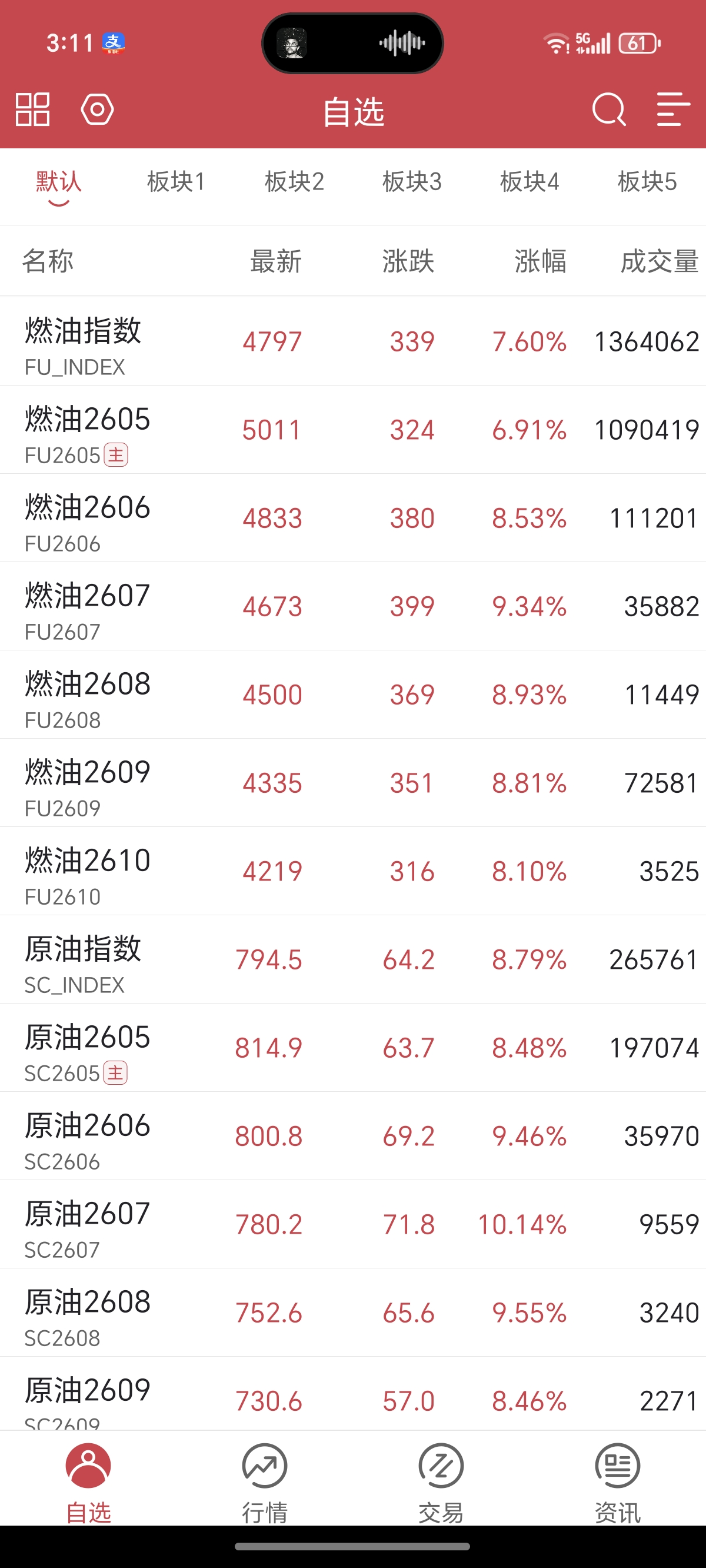Select the 原油指数 SC_INDEX row
Image resolution: width=706 pixels, height=1568 pixels.
(353, 960)
